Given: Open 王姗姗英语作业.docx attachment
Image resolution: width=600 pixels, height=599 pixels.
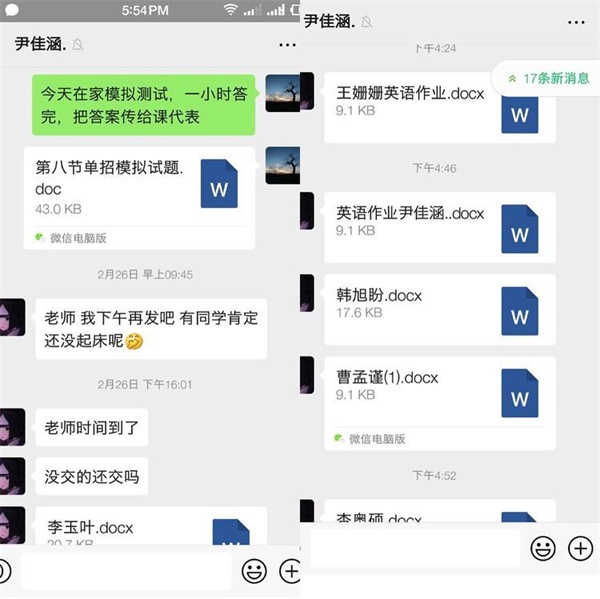Looking at the screenshot, I should pyautogui.click(x=440, y=104).
